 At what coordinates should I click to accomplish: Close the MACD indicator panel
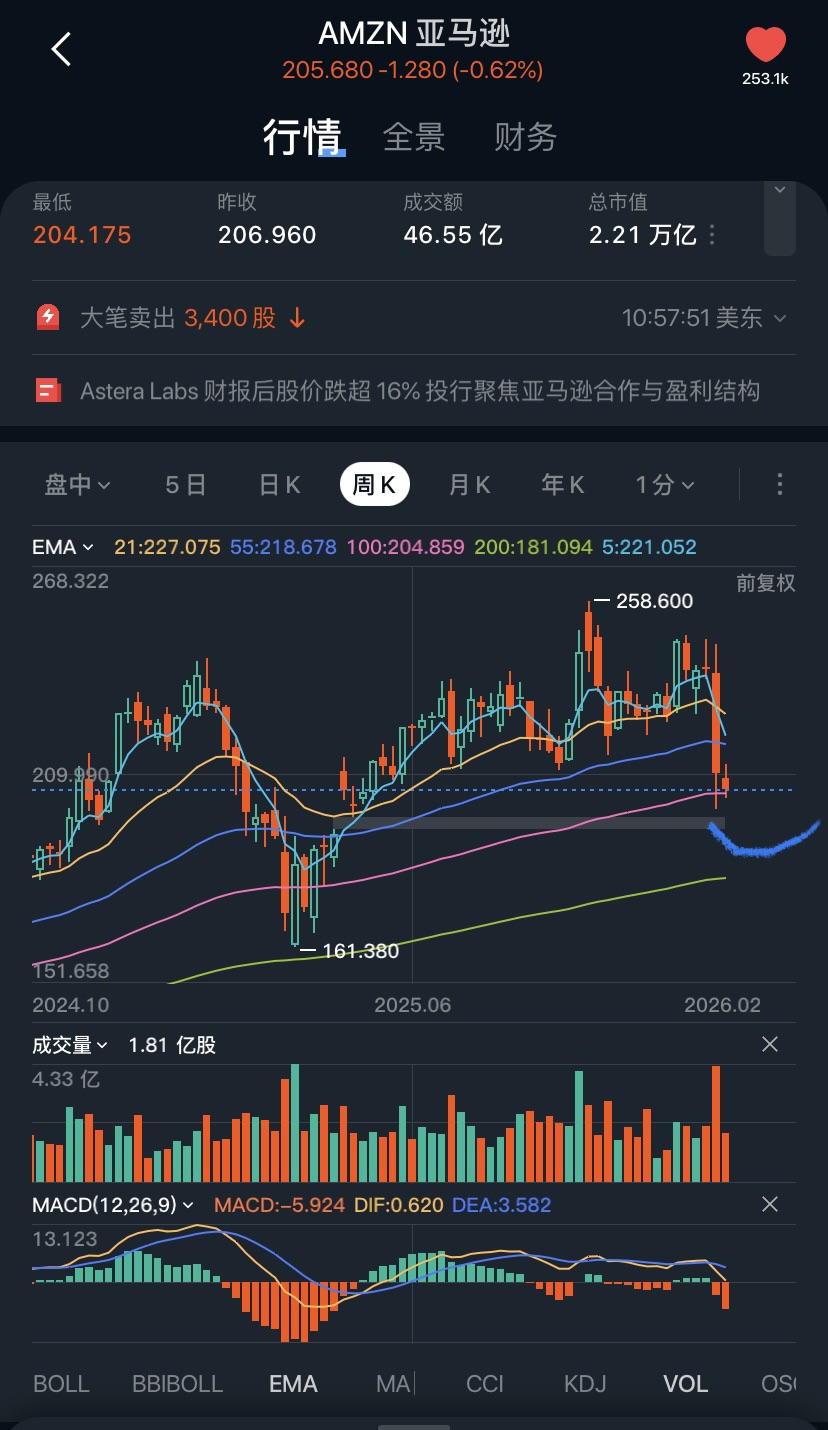click(x=770, y=1204)
